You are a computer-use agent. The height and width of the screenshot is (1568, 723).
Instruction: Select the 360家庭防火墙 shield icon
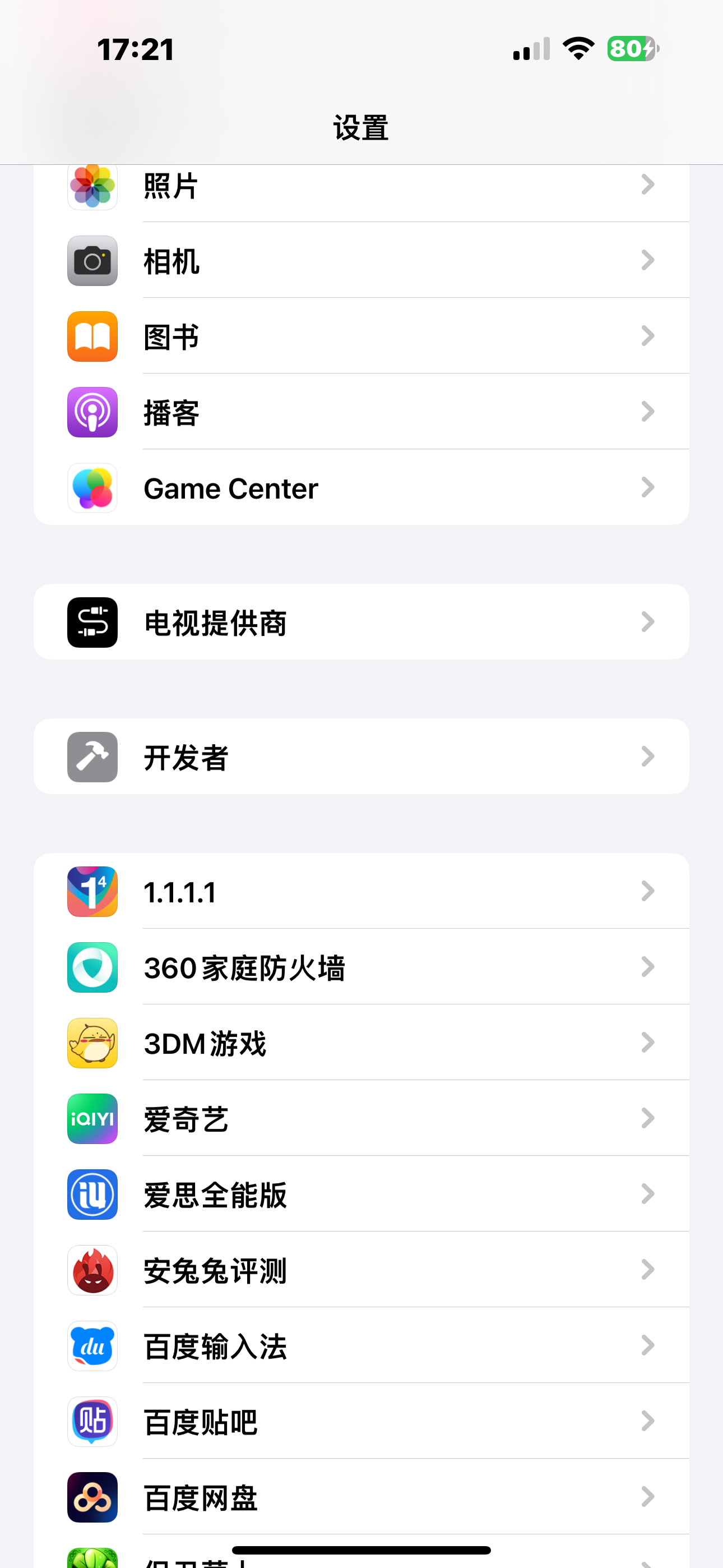[92, 967]
